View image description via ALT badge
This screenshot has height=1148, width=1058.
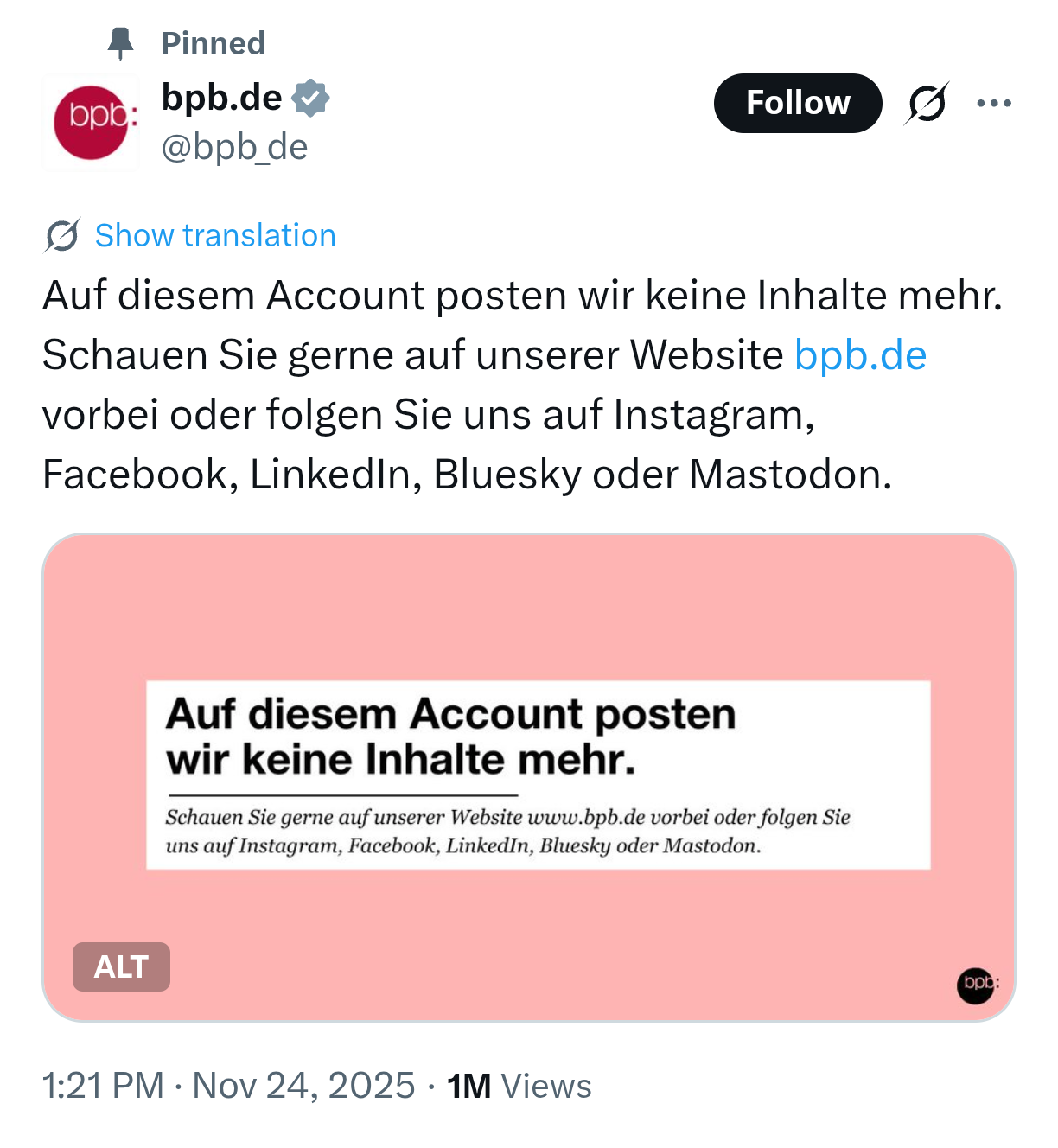tap(121, 966)
